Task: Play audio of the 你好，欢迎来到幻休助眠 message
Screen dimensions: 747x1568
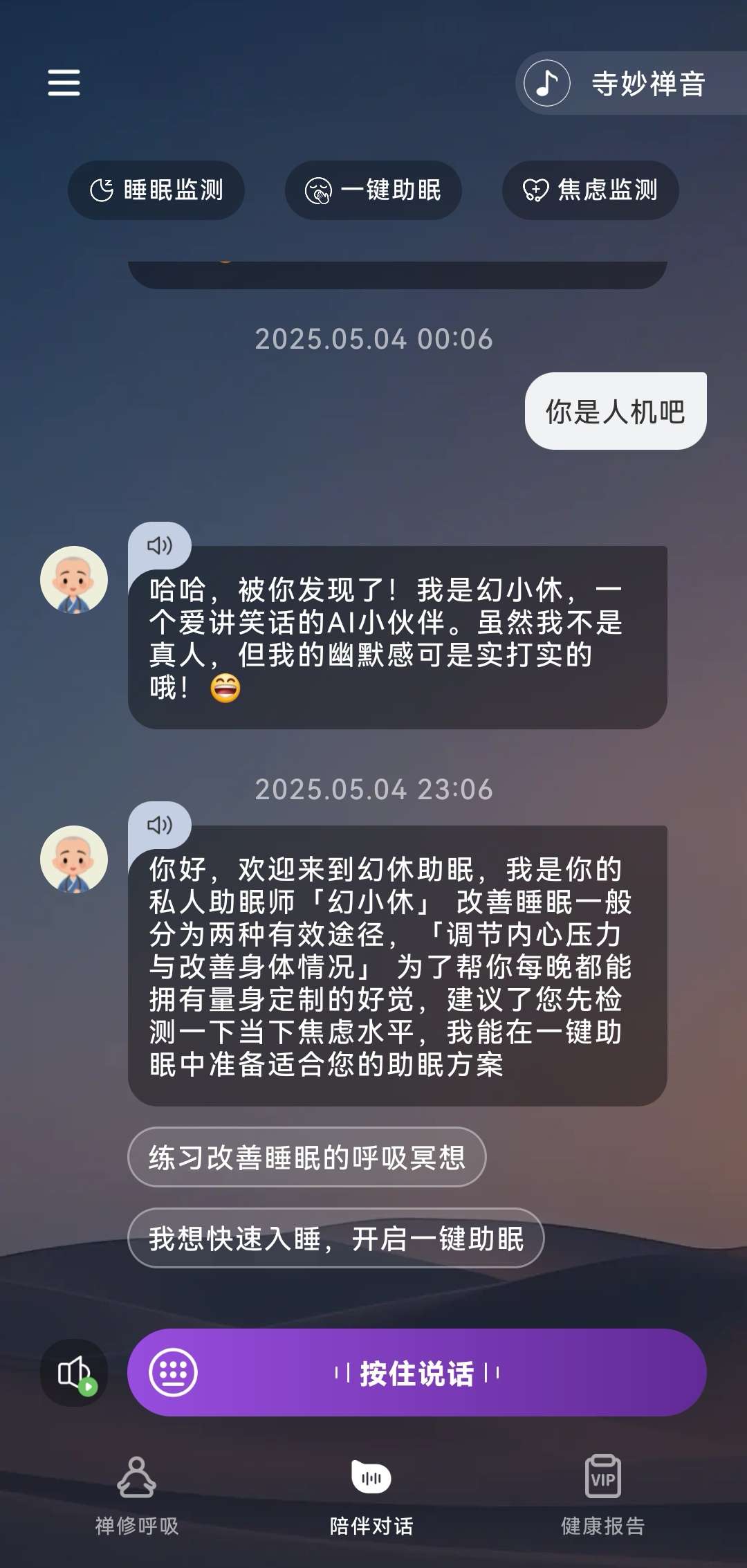Action: (x=160, y=825)
